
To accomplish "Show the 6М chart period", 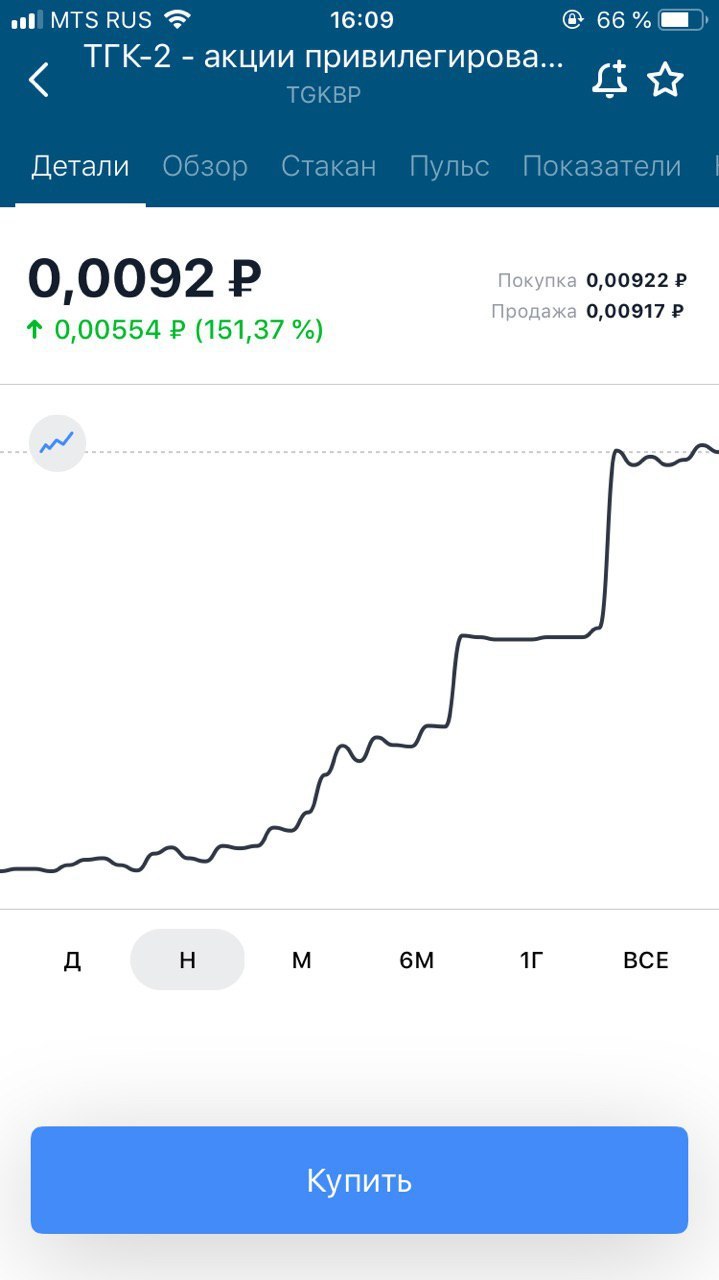I will [x=417, y=960].
